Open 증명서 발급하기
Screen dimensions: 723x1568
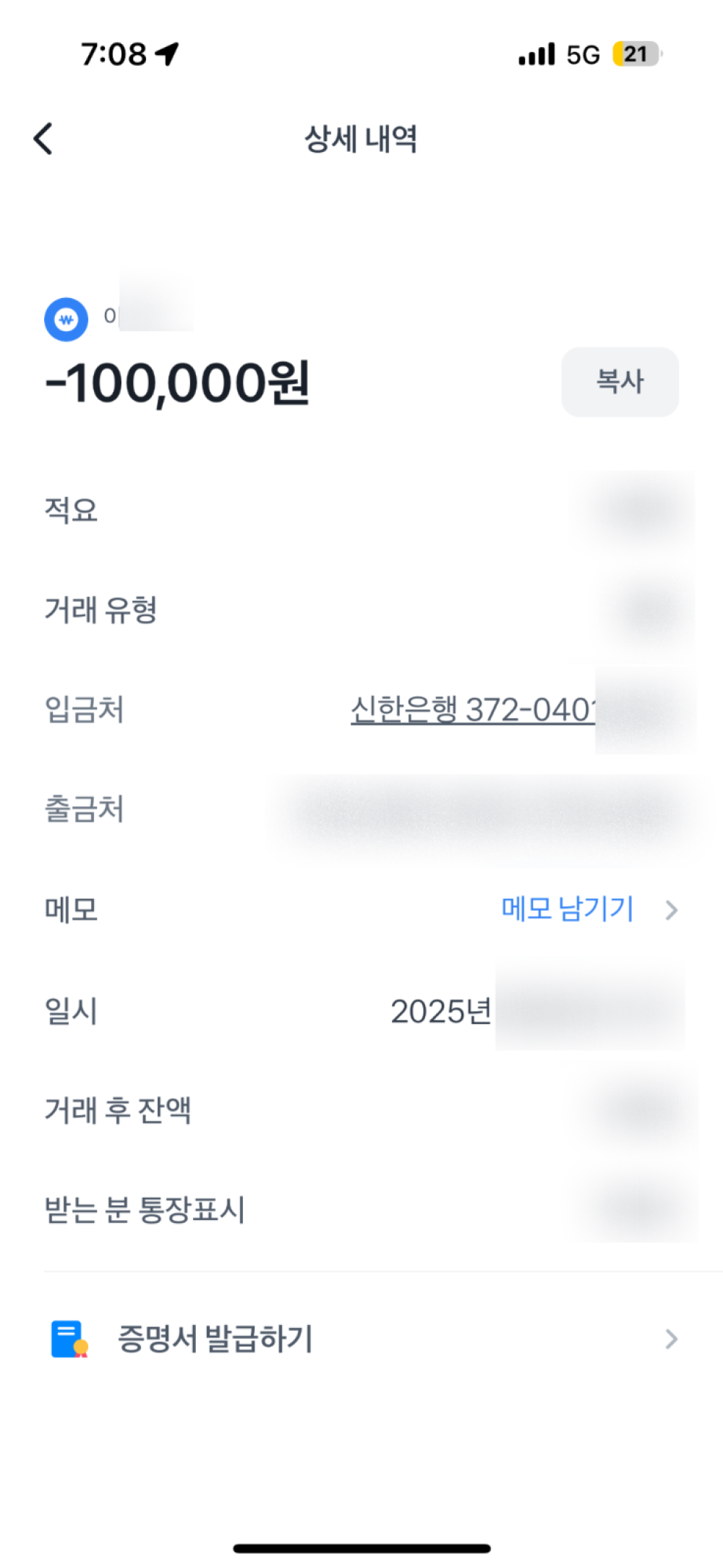pyautogui.click(x=215, y=1339)
